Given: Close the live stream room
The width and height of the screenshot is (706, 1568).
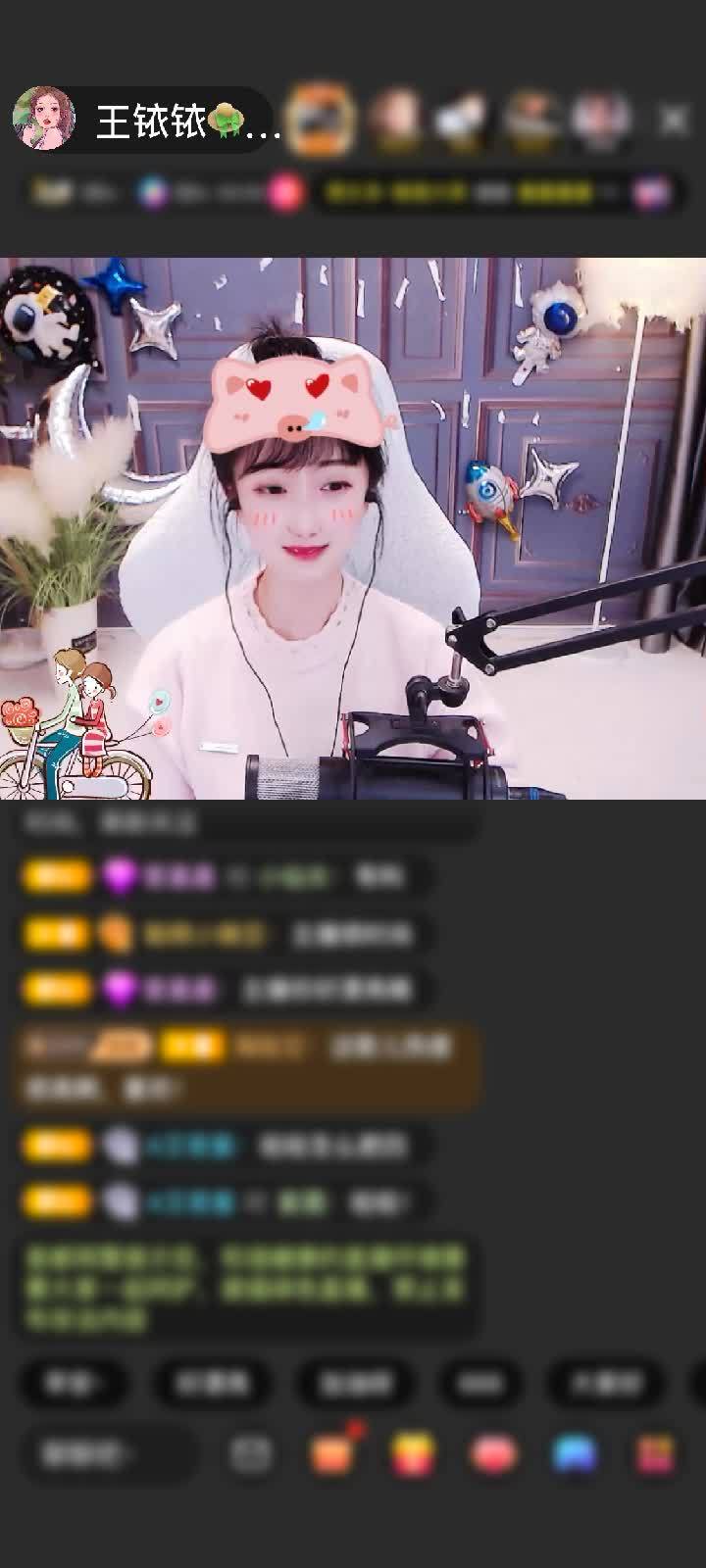Looking at the screenshot, I should (674, 121).
